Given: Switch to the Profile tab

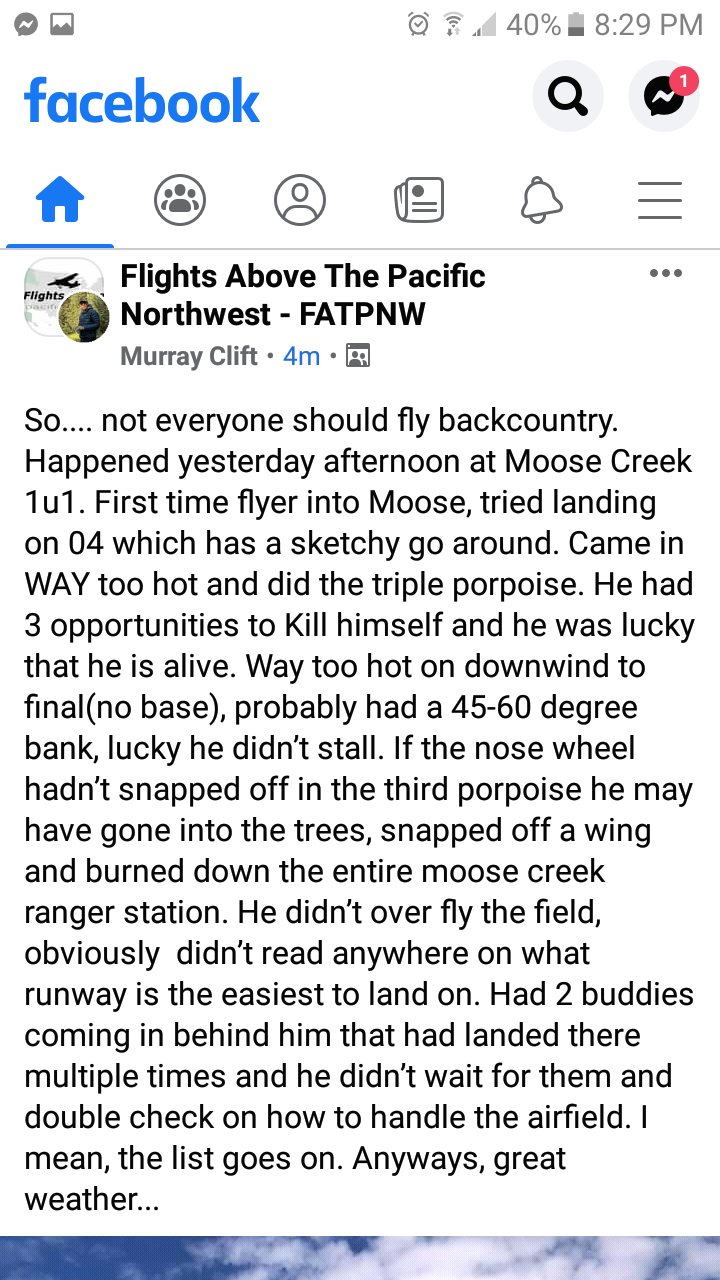Looking at the screenshot, I should point(300,200).
